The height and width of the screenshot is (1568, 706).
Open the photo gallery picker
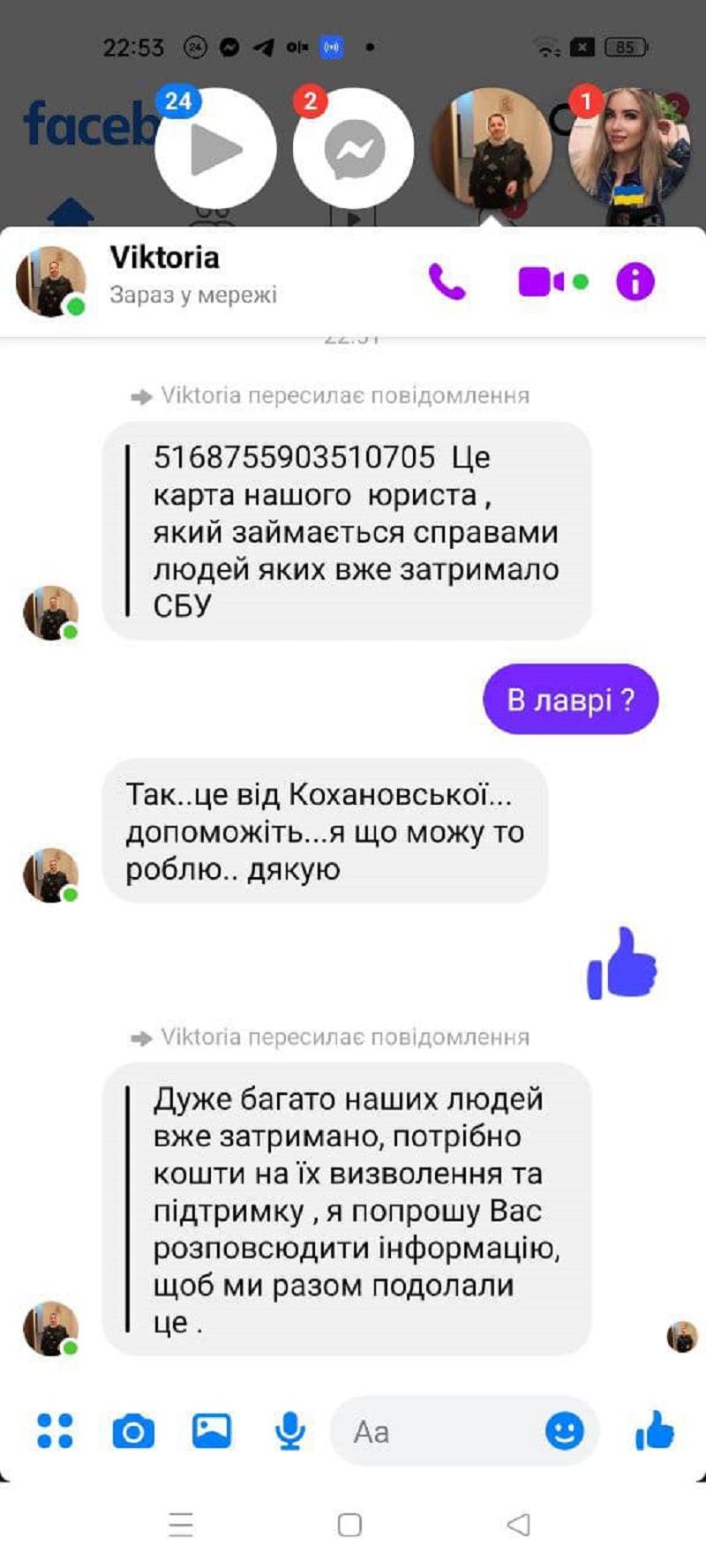(212, 1430)
